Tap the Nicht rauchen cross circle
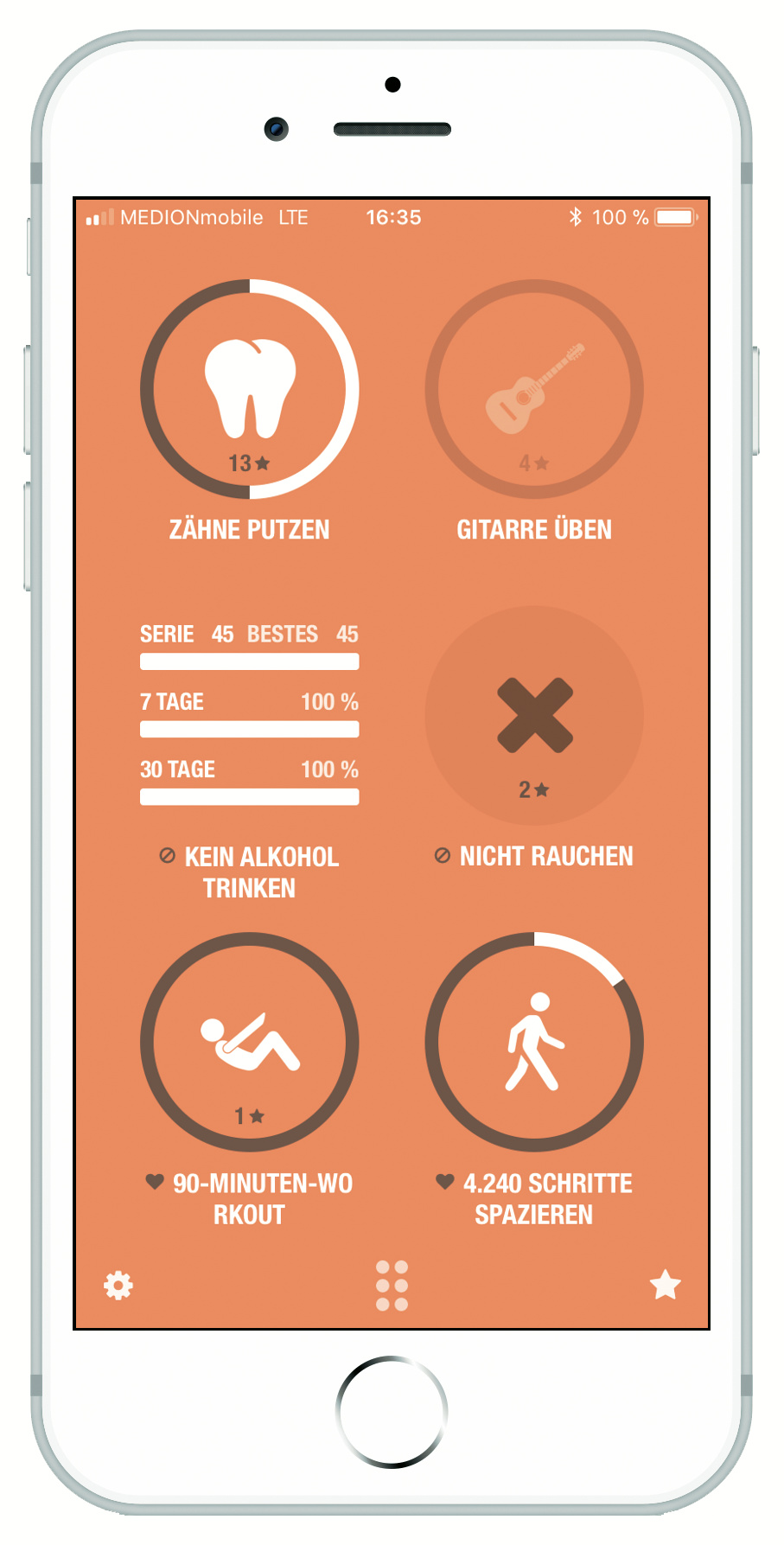Viewport: 784px width, 1545px height. pos(534,716)
